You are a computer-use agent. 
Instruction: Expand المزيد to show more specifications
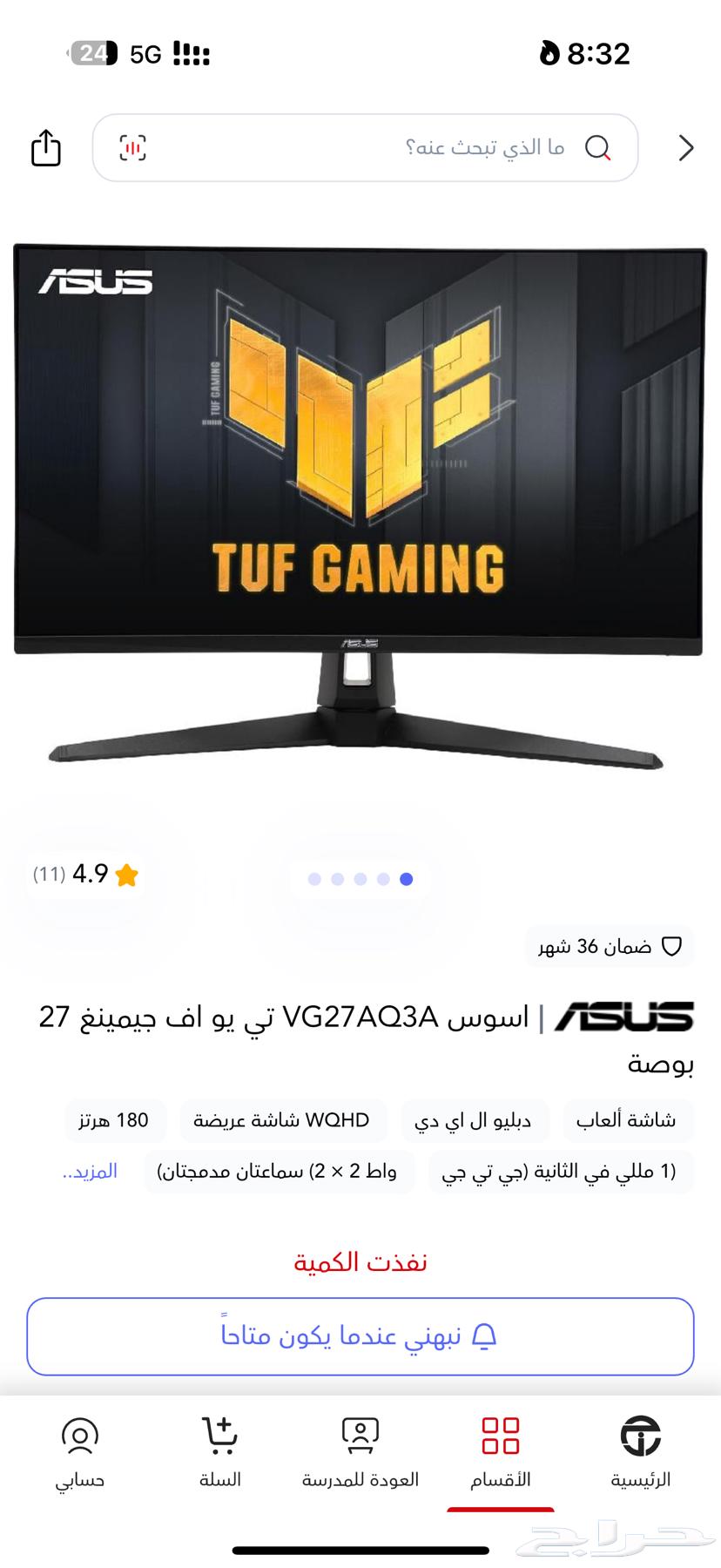tap(94, 1172)
